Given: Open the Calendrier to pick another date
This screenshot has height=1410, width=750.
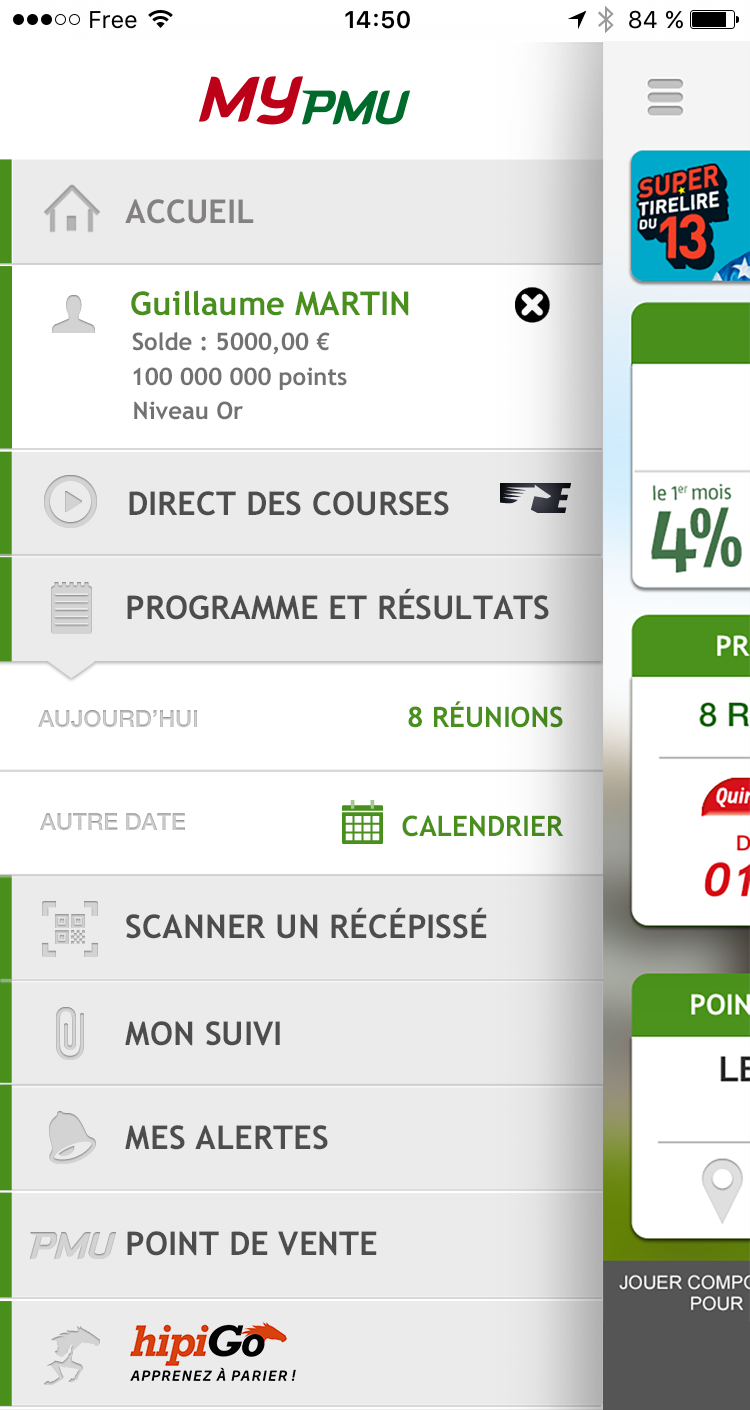Looking at the screenshot, I should point(453,826).
